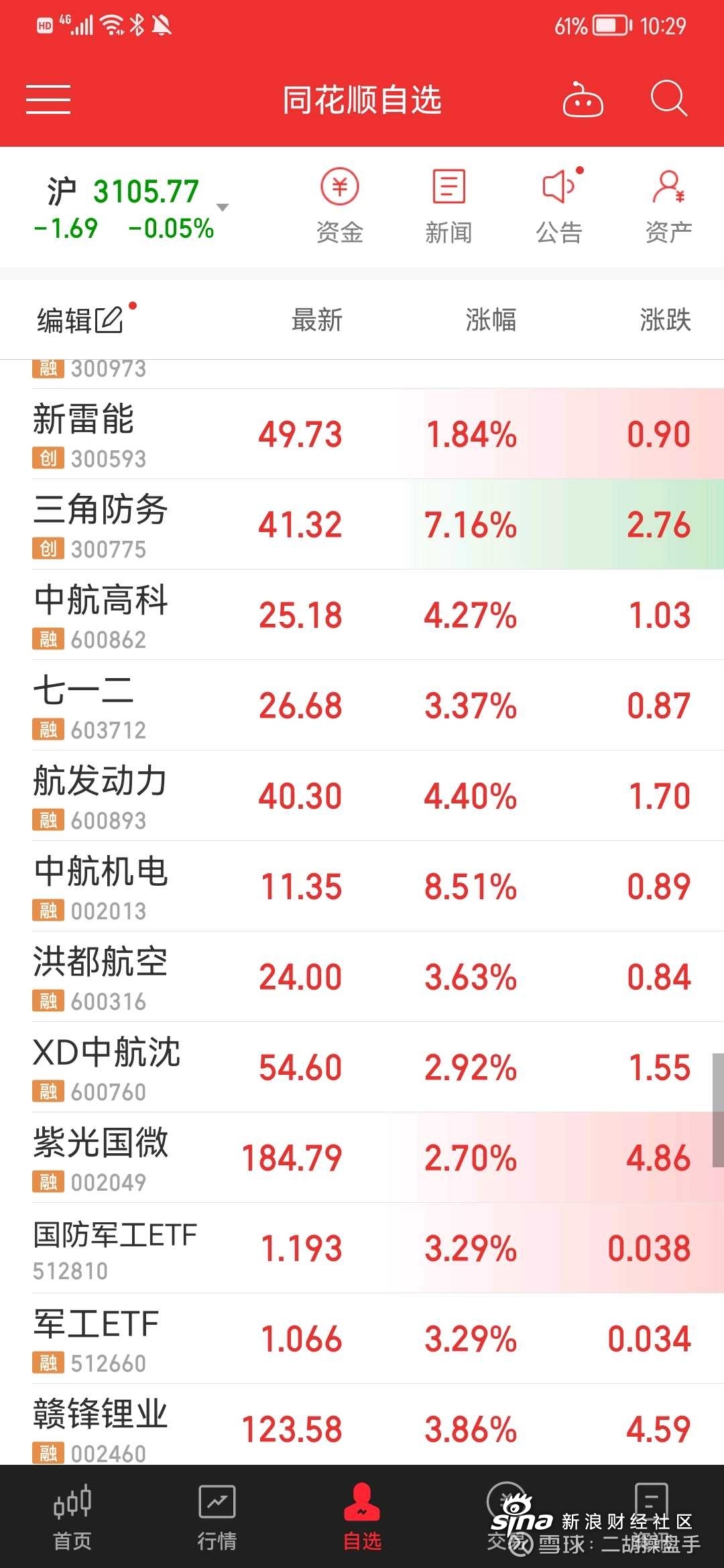Open stock 新雷能 300593
This screenshot has width=724, height=1568.
[362, 434]
